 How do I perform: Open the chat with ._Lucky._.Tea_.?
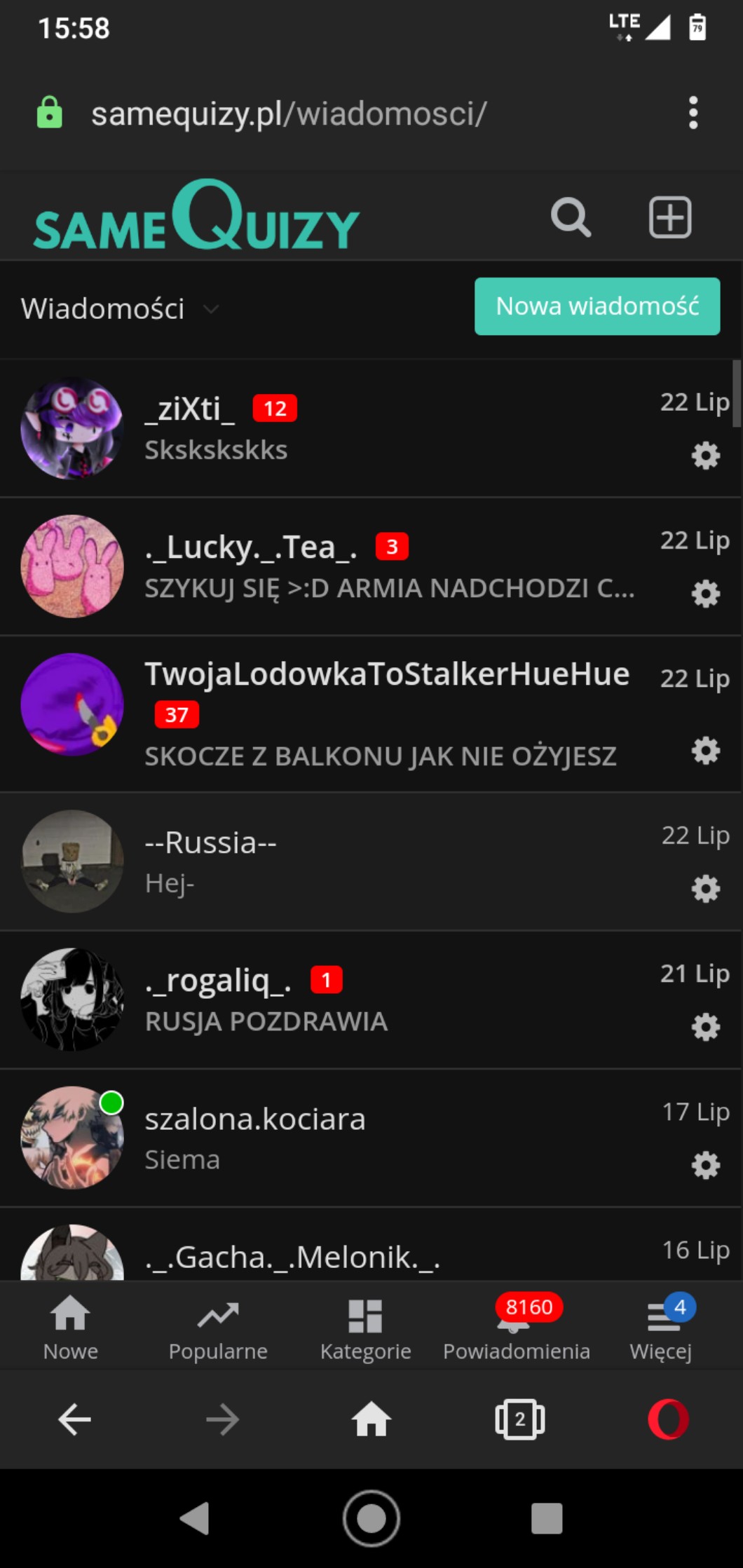coord(370,566)
